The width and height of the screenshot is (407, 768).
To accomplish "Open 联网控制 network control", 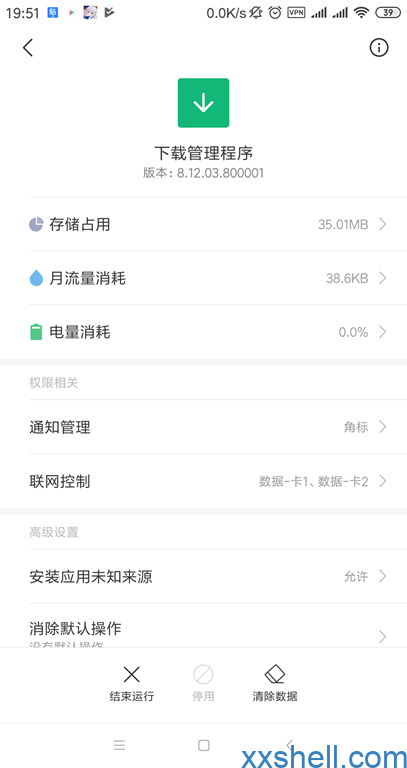I will (x=203, y=481).
